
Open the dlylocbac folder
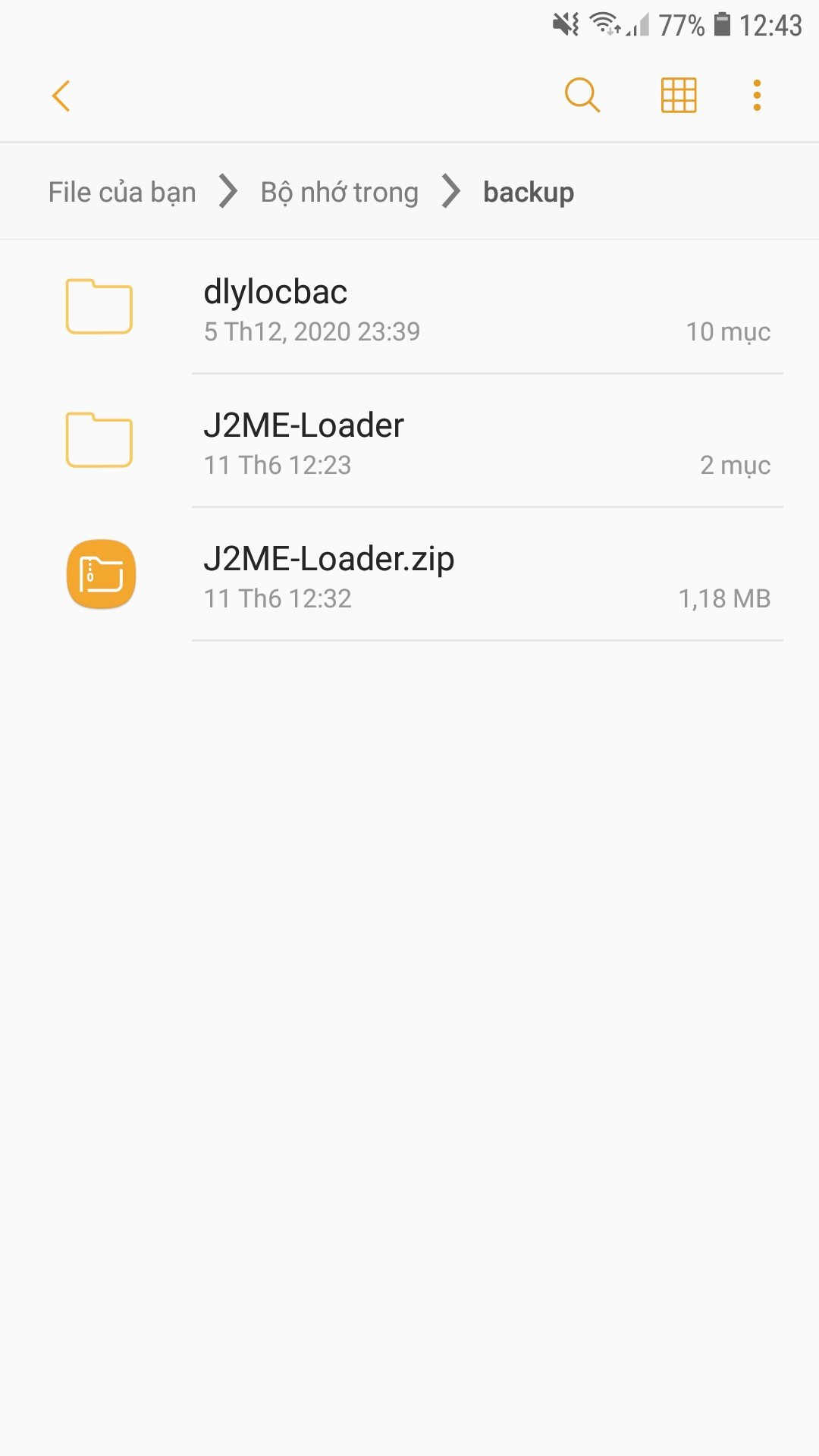409,308
